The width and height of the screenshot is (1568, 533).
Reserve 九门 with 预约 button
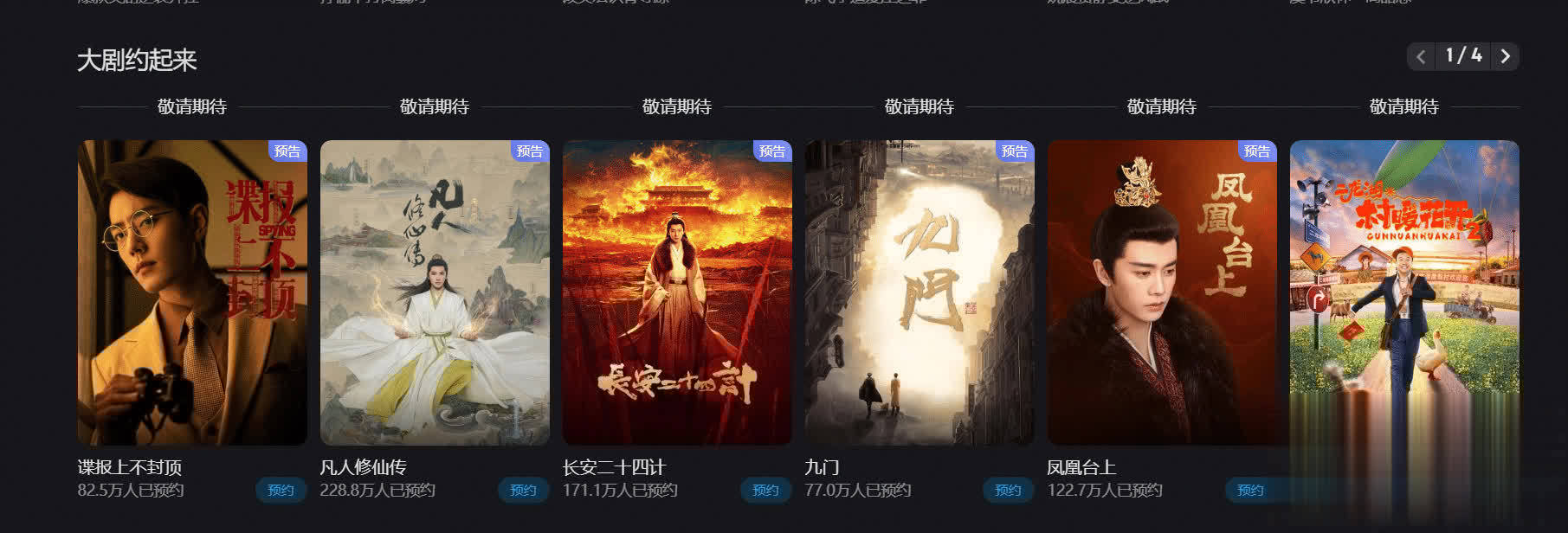(1008, 490)
